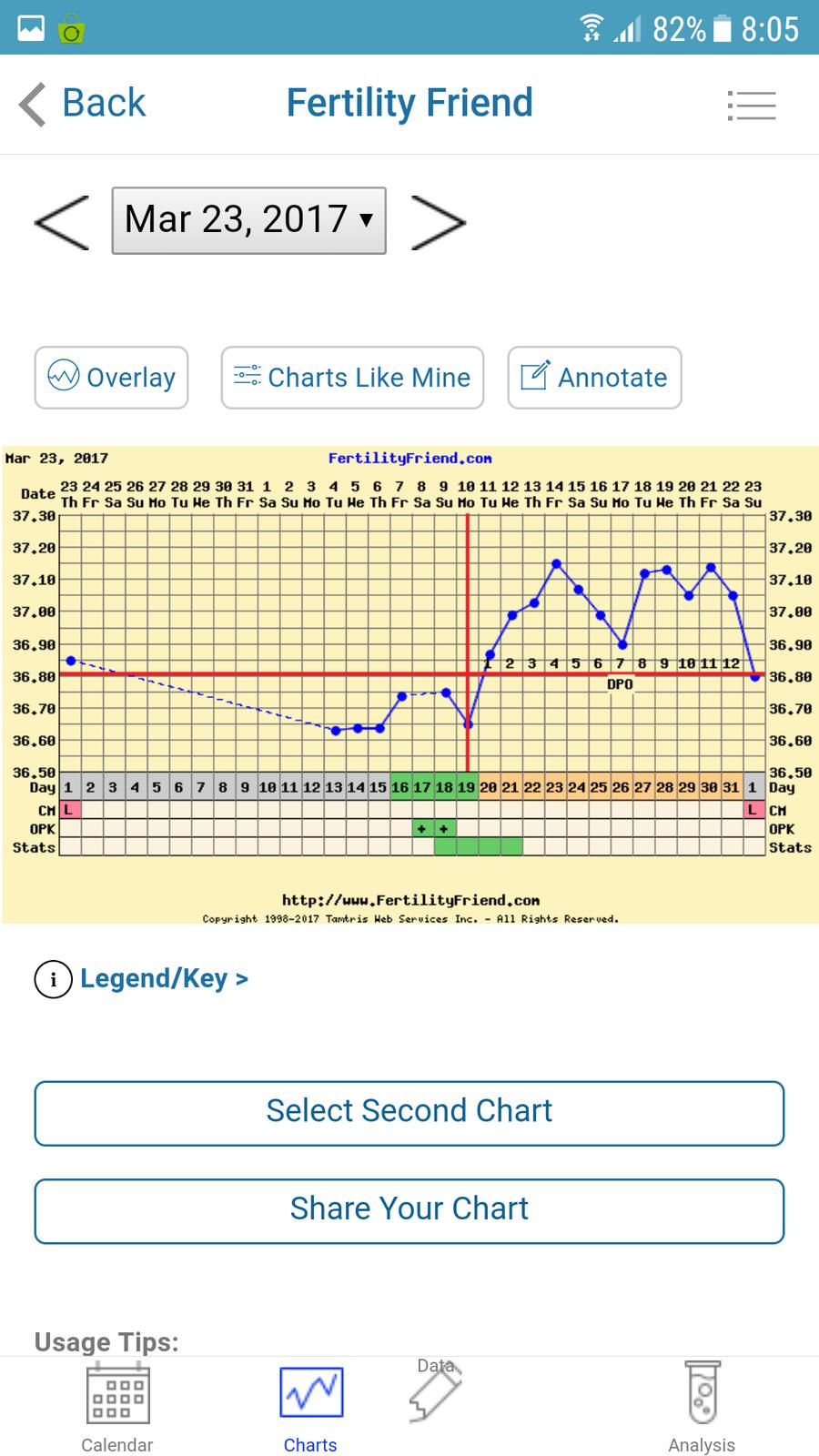Screen dimensions: 819x1456
Task: Annotate this chart
Action: 594,378
